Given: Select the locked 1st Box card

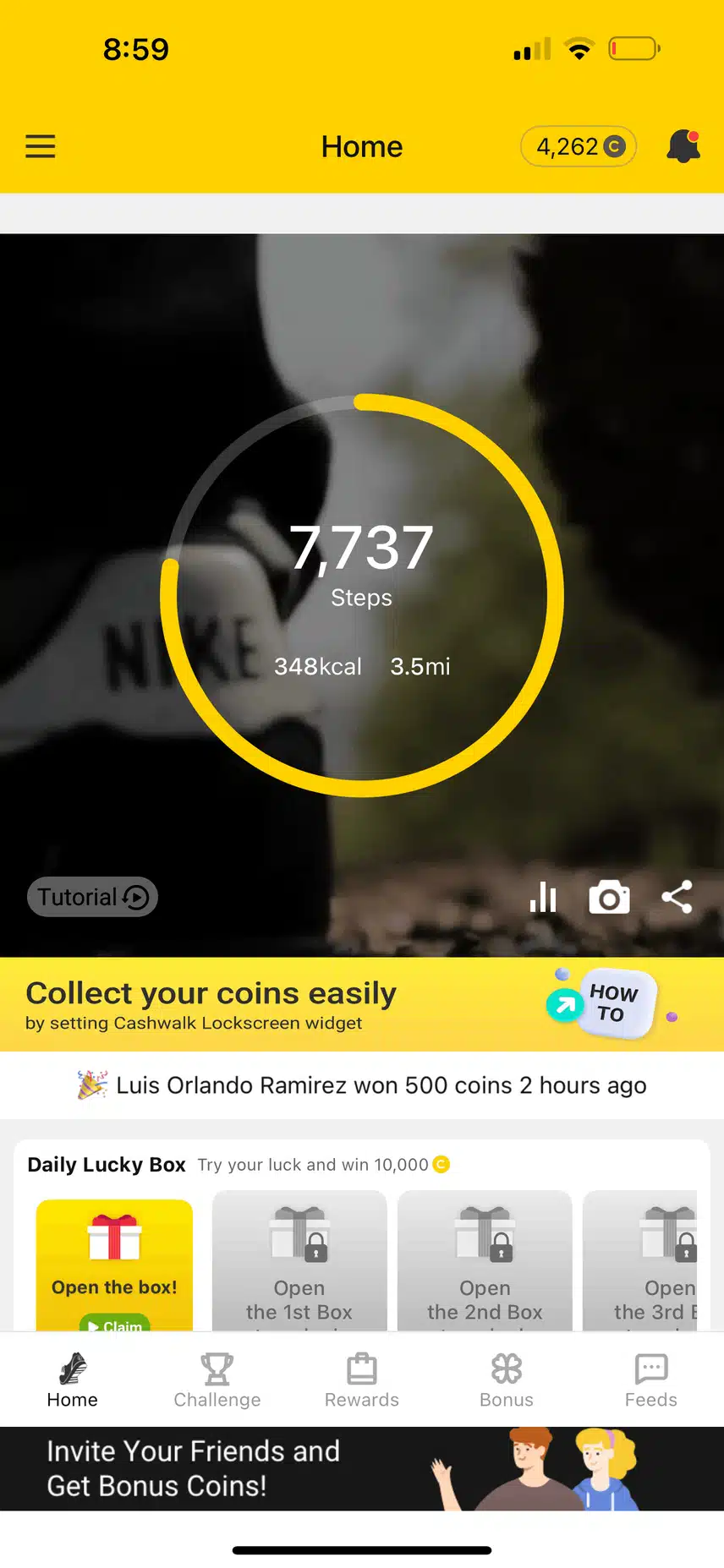Looking at the screenshot, I should pos(299,1264).
